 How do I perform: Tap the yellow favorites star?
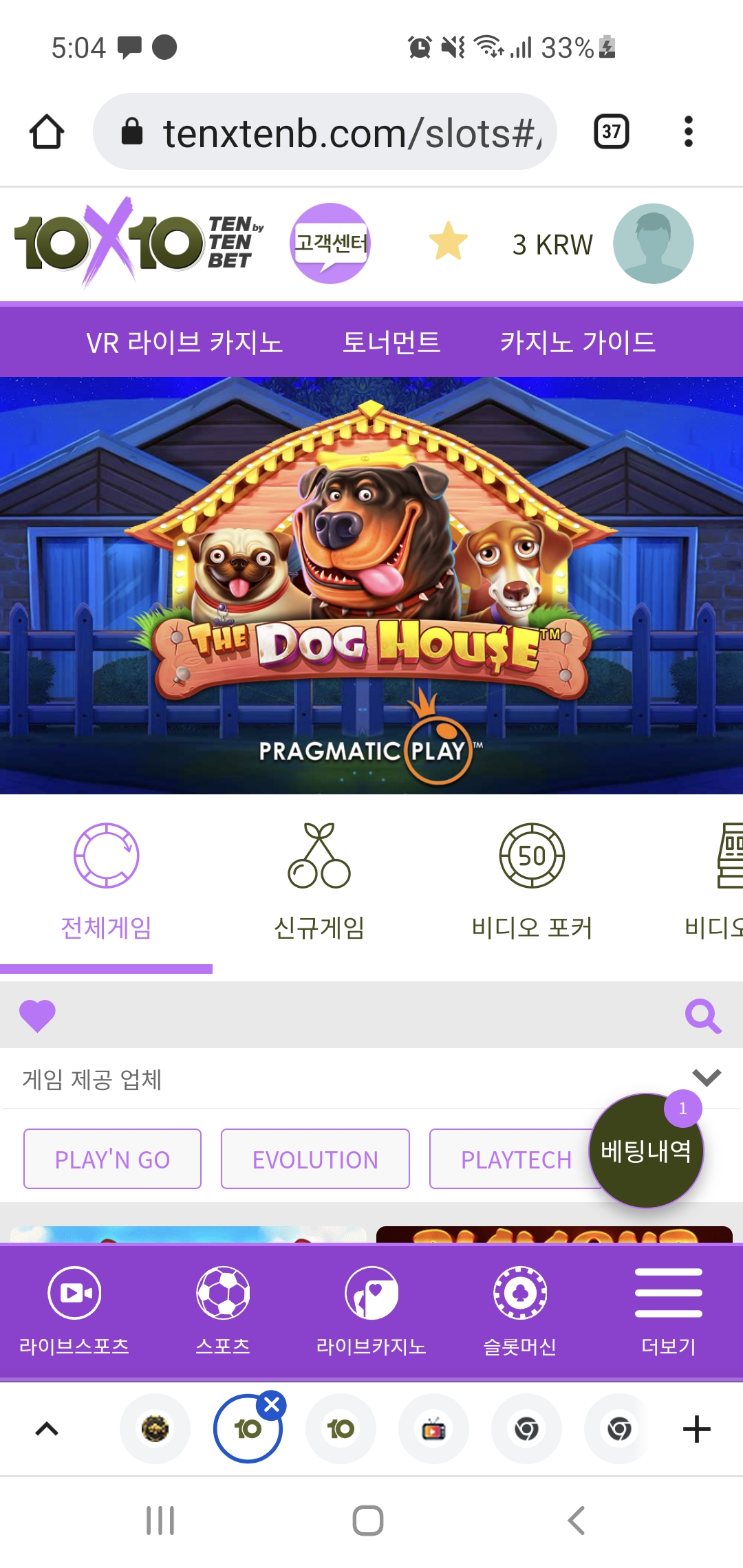pyautogui.click(x=448, y=241)
